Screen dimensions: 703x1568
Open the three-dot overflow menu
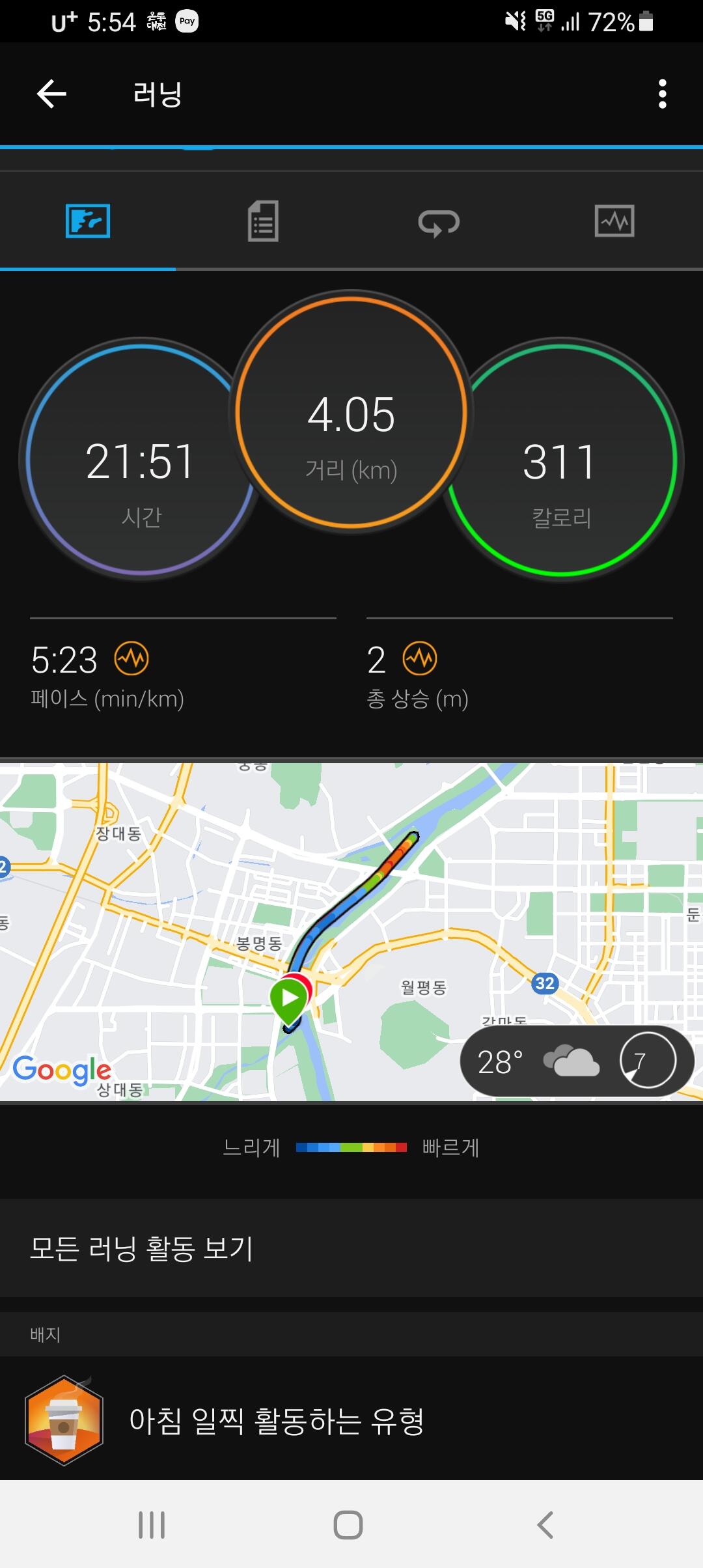[662, 94]
